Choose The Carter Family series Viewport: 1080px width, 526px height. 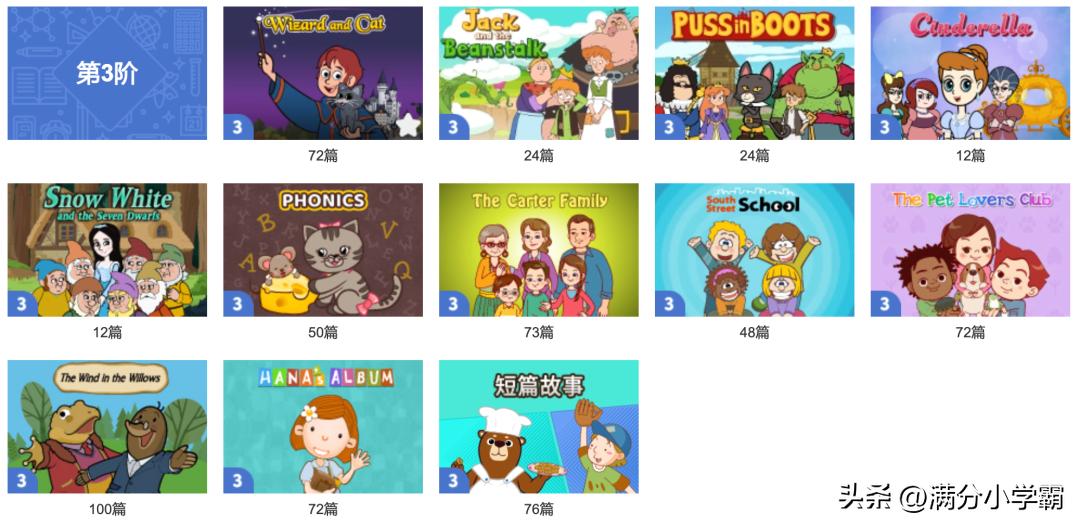[538, 250]
